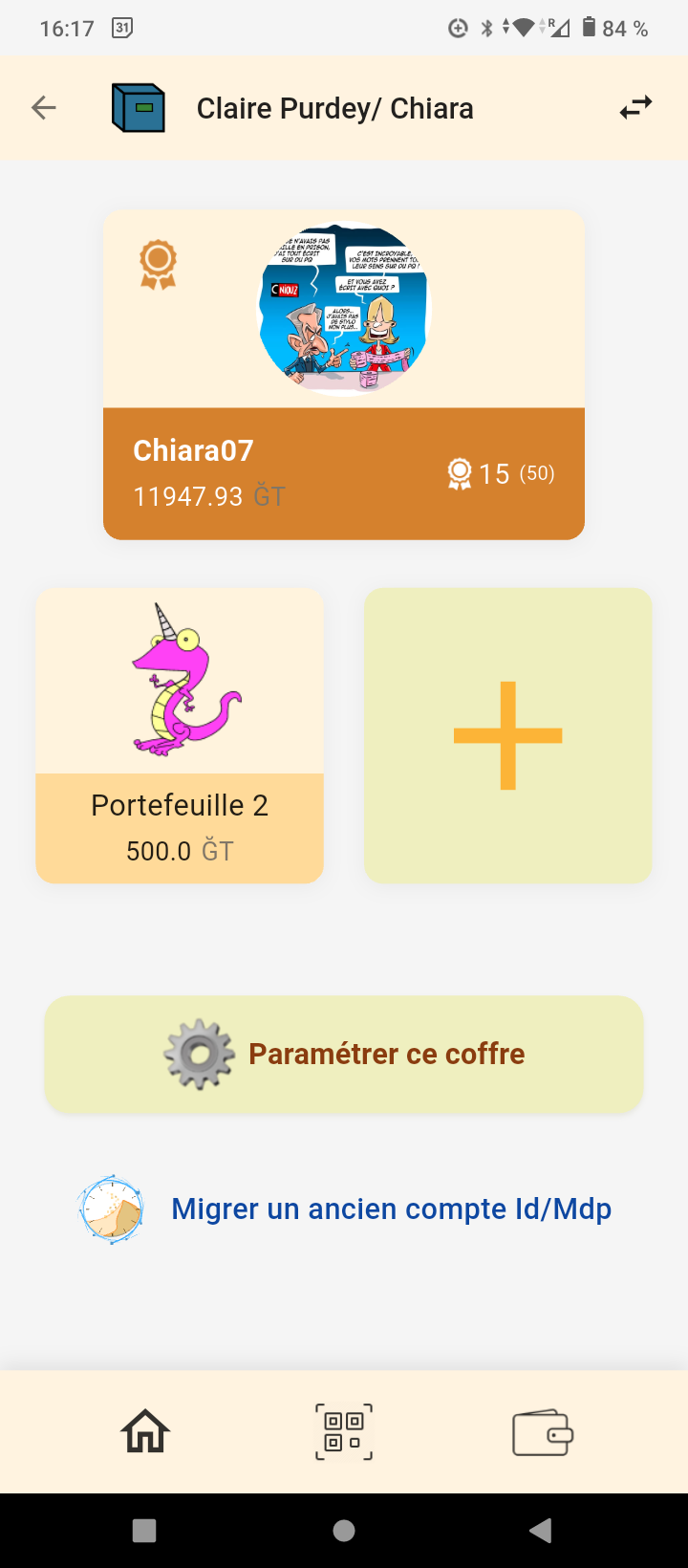
Task: Open the Chiara07 wallet card
Action: [344, 375]
